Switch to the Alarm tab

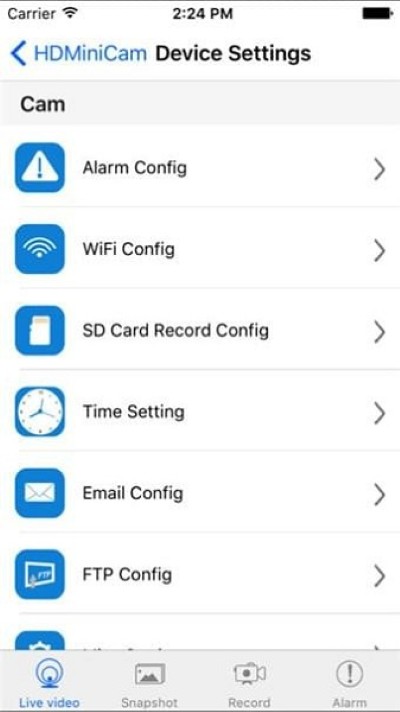[349, 682]
